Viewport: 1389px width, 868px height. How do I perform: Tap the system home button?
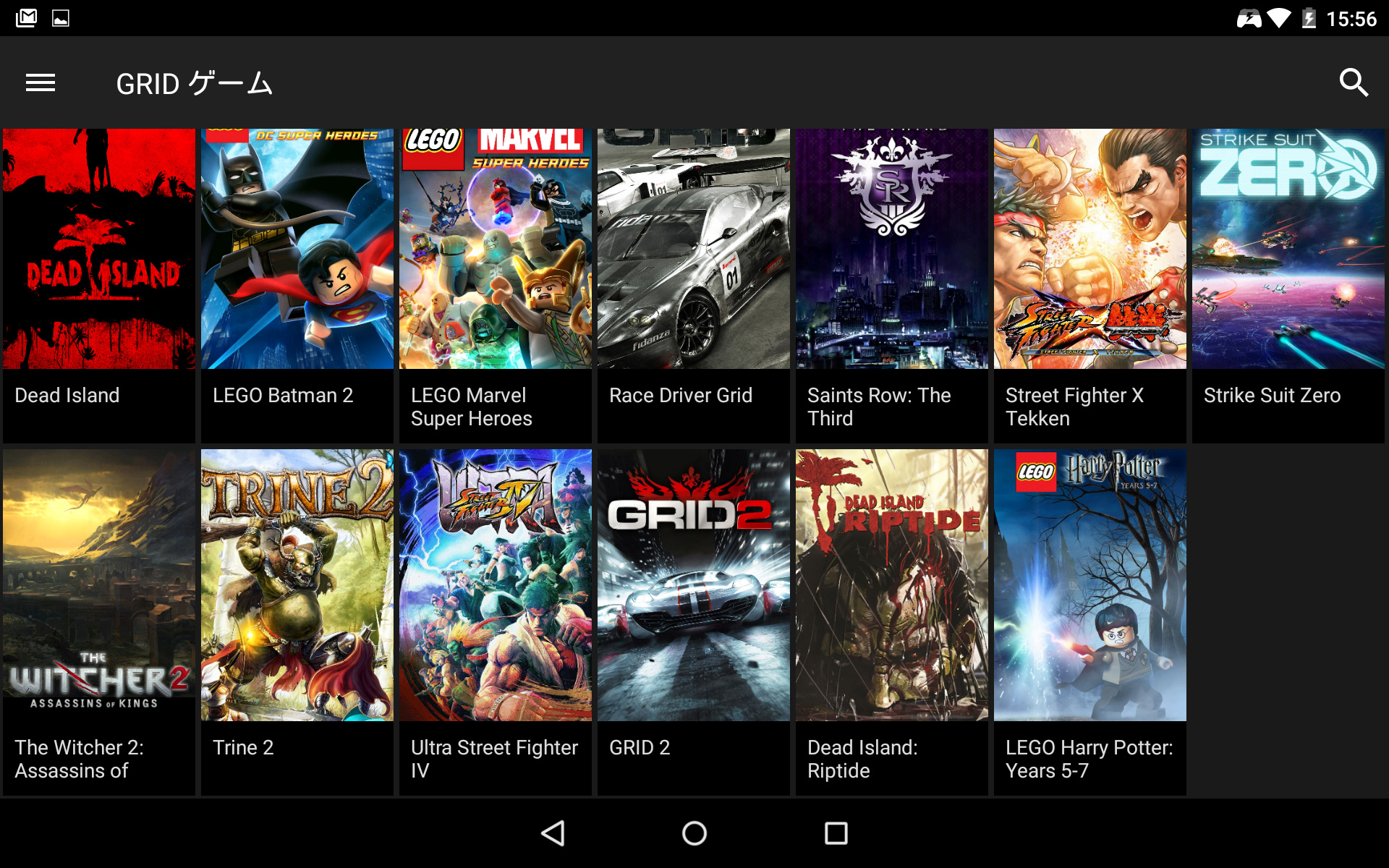tap(694, 833)
